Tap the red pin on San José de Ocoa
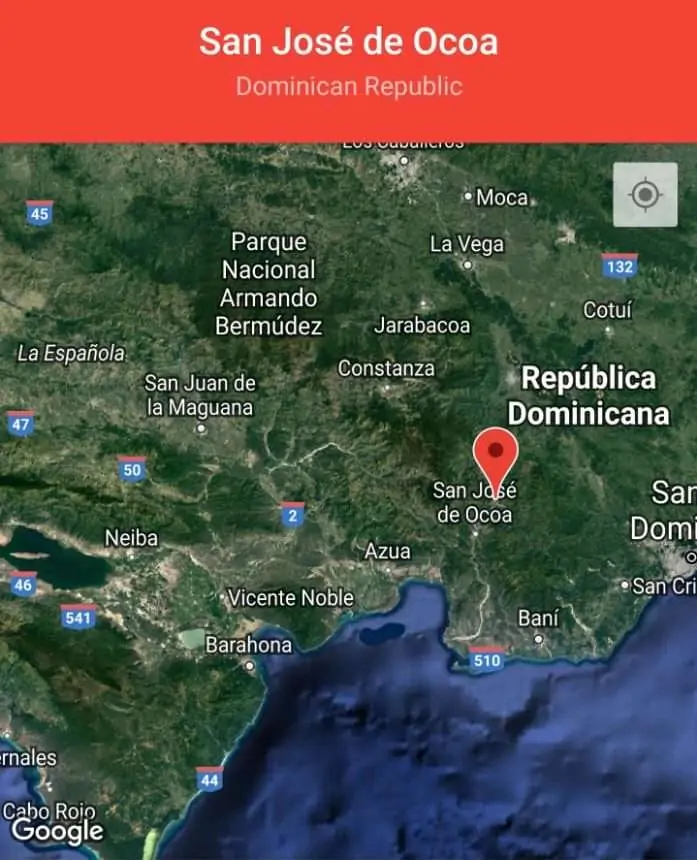Screen dimensions: 697x860 (495, 455)
